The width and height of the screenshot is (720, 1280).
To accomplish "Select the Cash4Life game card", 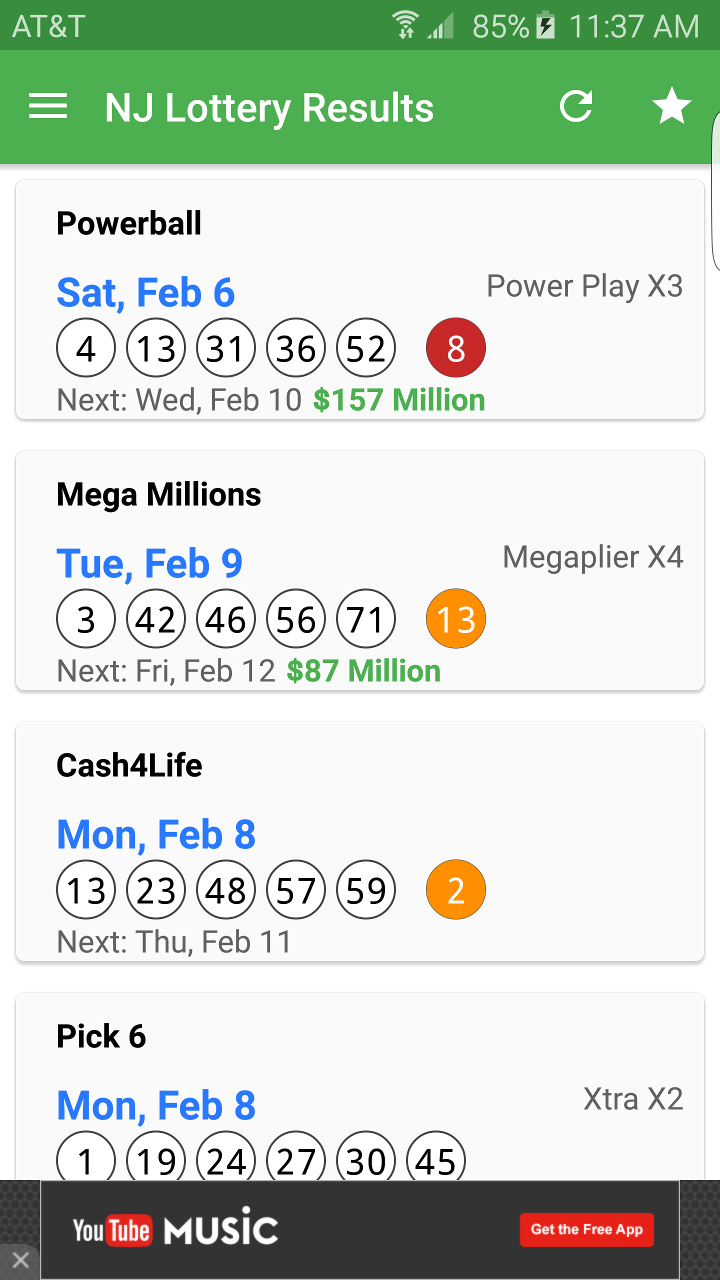I will [360, 840].
